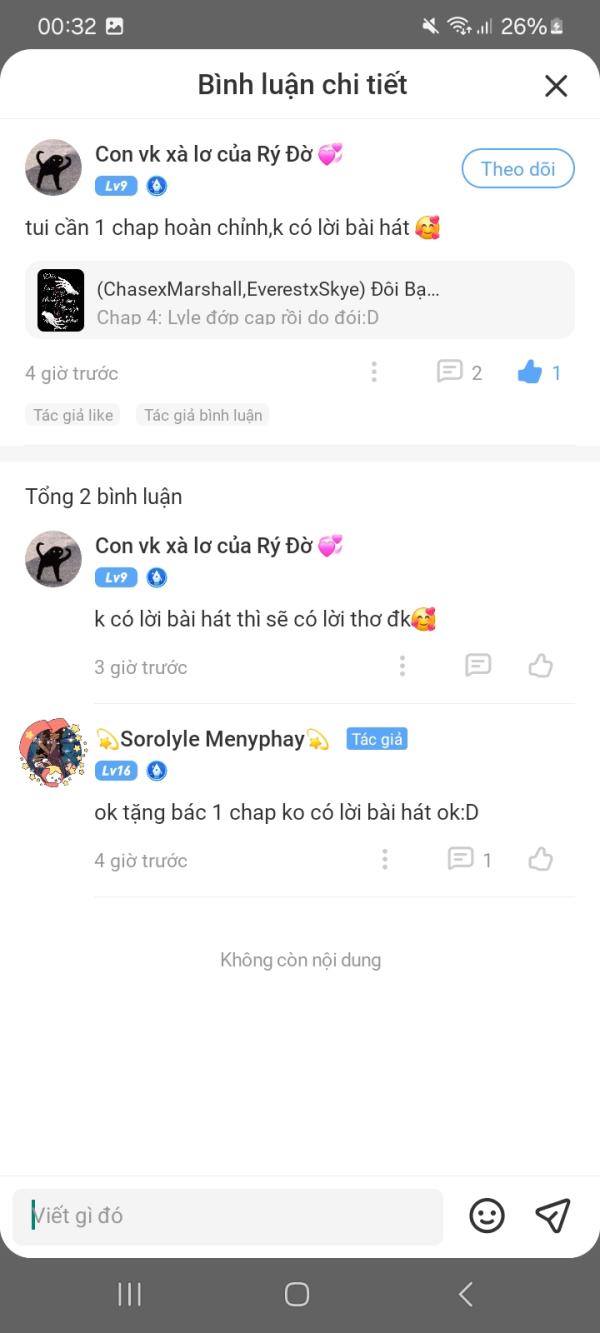Open the linked ChasexMarshall story card
Image resolution: width=600 pixels, height=1333 pixels.
(300, 300)
